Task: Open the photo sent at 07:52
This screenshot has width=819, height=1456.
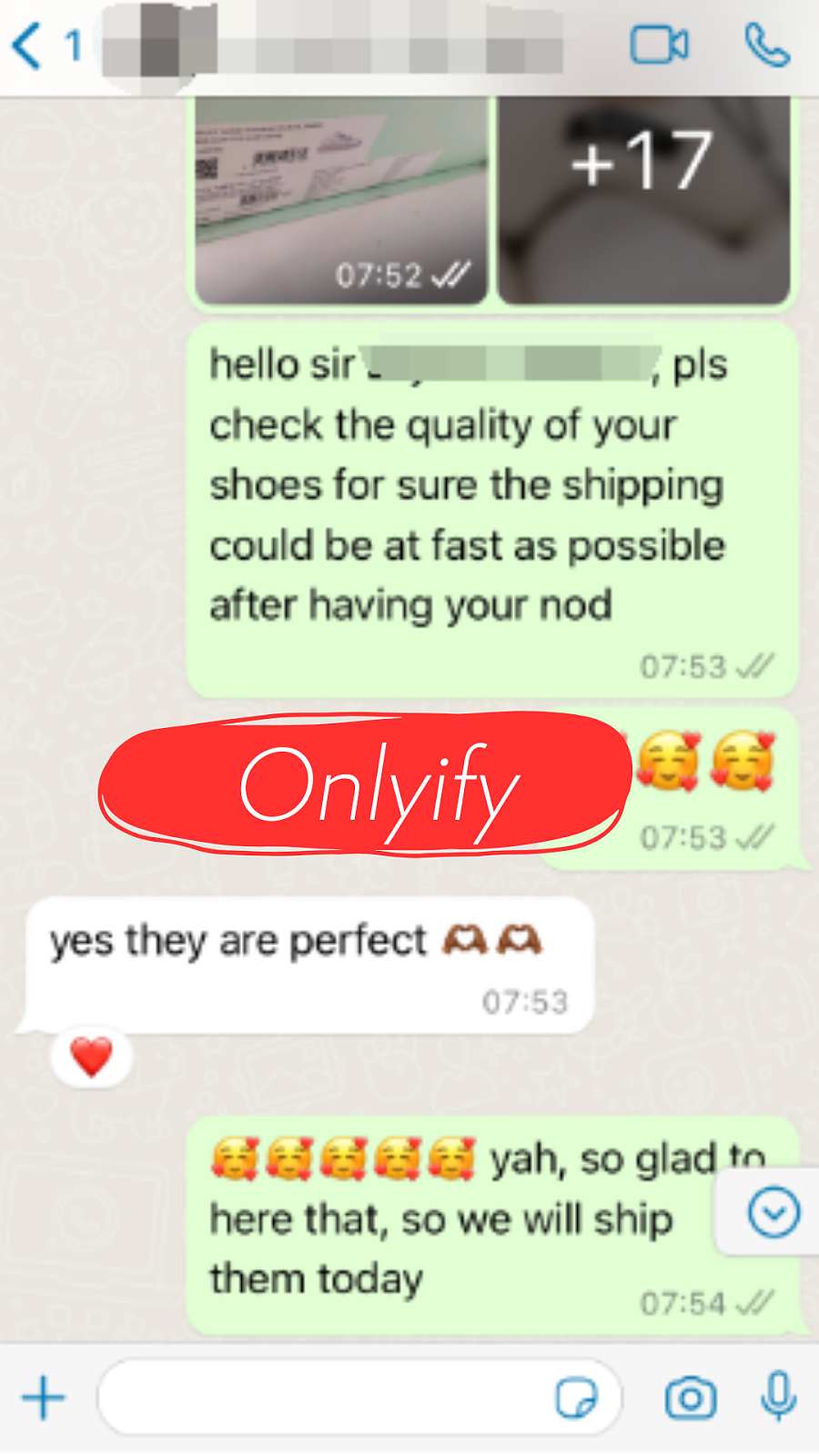Action: (341, 200)
